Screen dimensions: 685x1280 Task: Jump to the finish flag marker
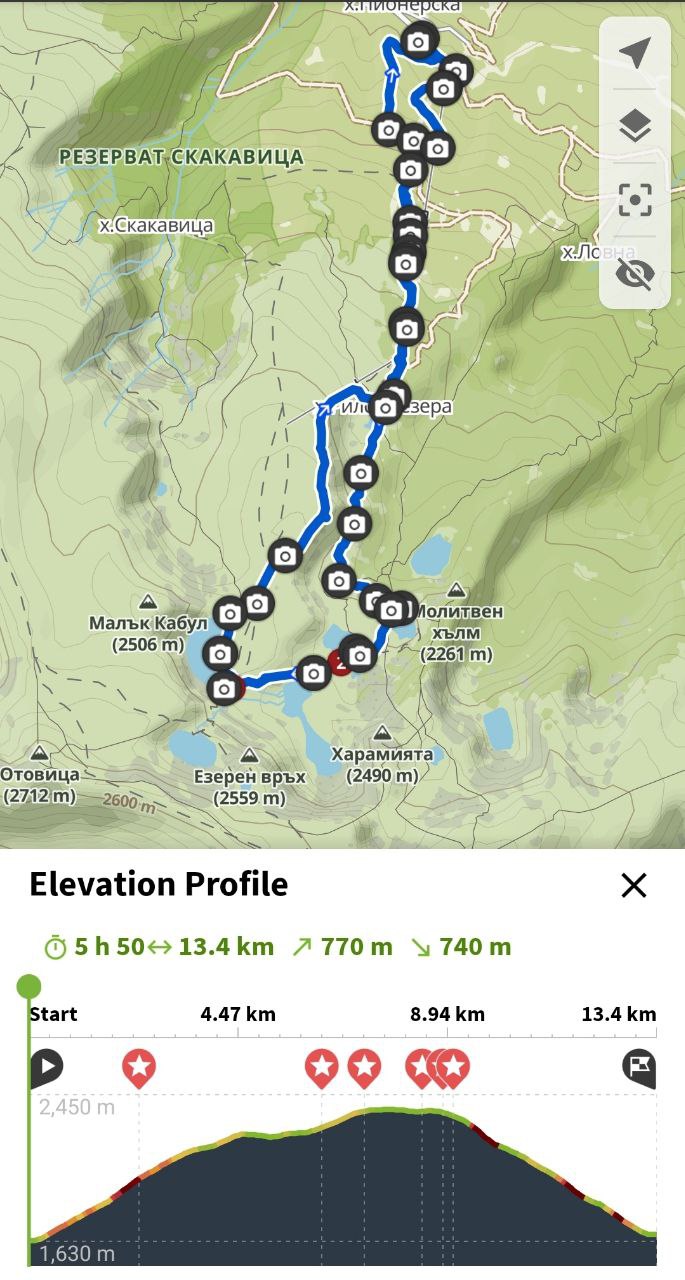point(639,1067)
